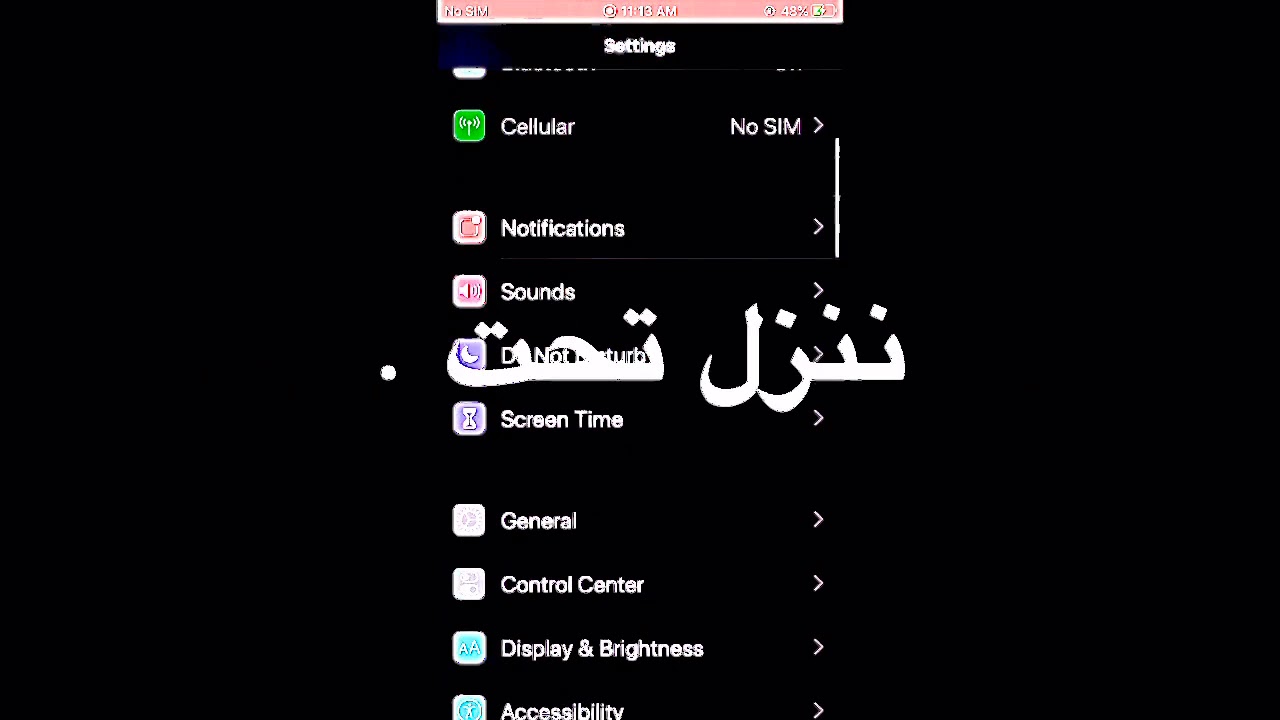Open Do Not Disturb settings
The width and height of the screenshot is (1280, 720).
640,356
